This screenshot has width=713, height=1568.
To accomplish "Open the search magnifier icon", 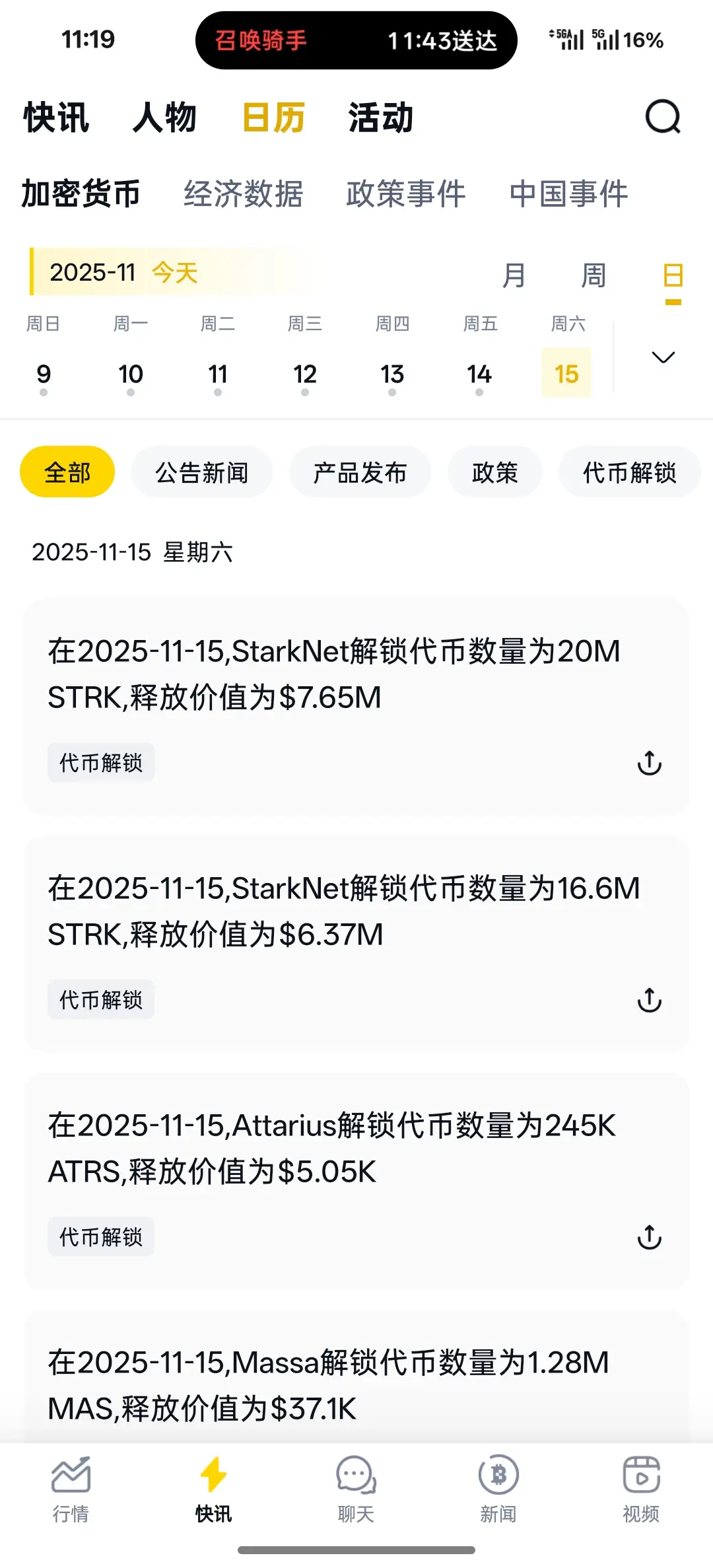I will coord(663,117).
